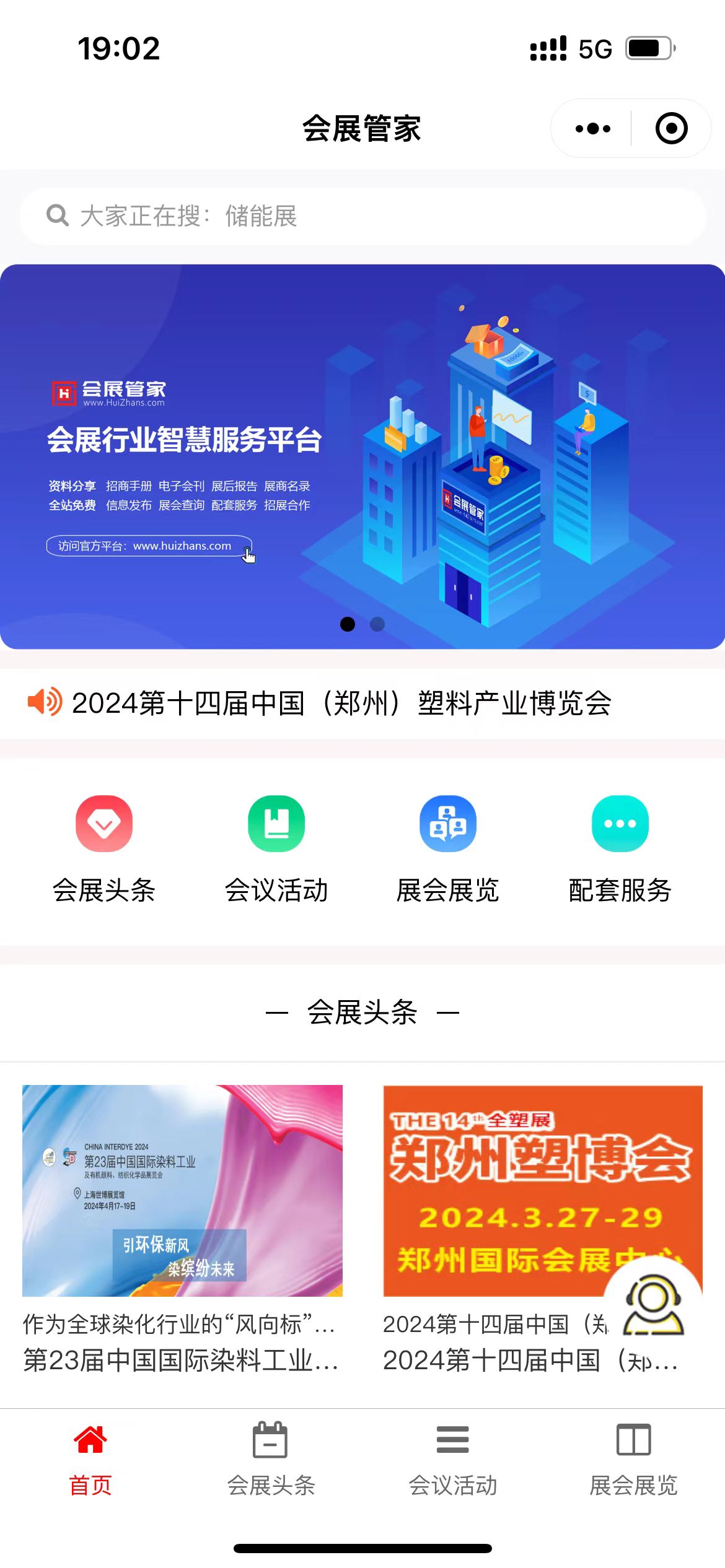Open the teal 配套服务 ellipsis icon

coord(620,823)
